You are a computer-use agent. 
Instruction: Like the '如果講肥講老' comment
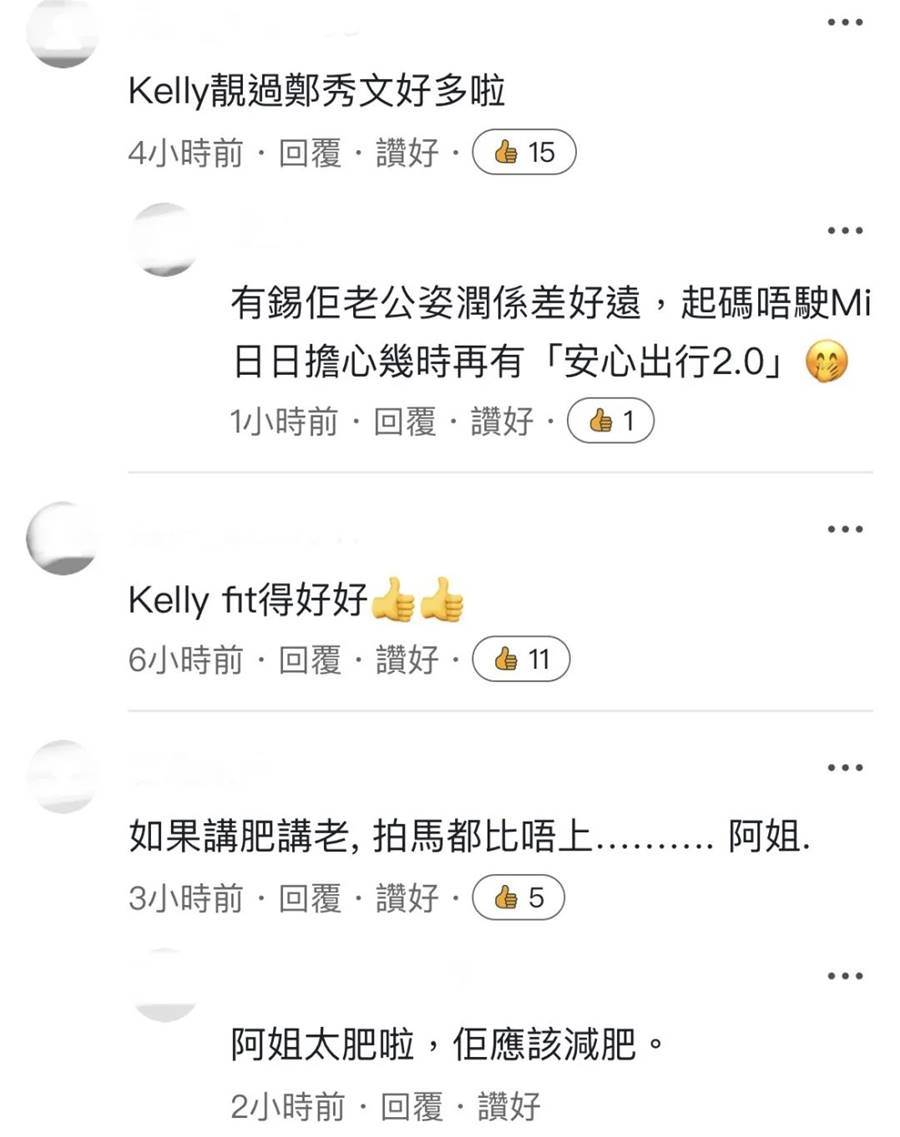click(407, 898)
